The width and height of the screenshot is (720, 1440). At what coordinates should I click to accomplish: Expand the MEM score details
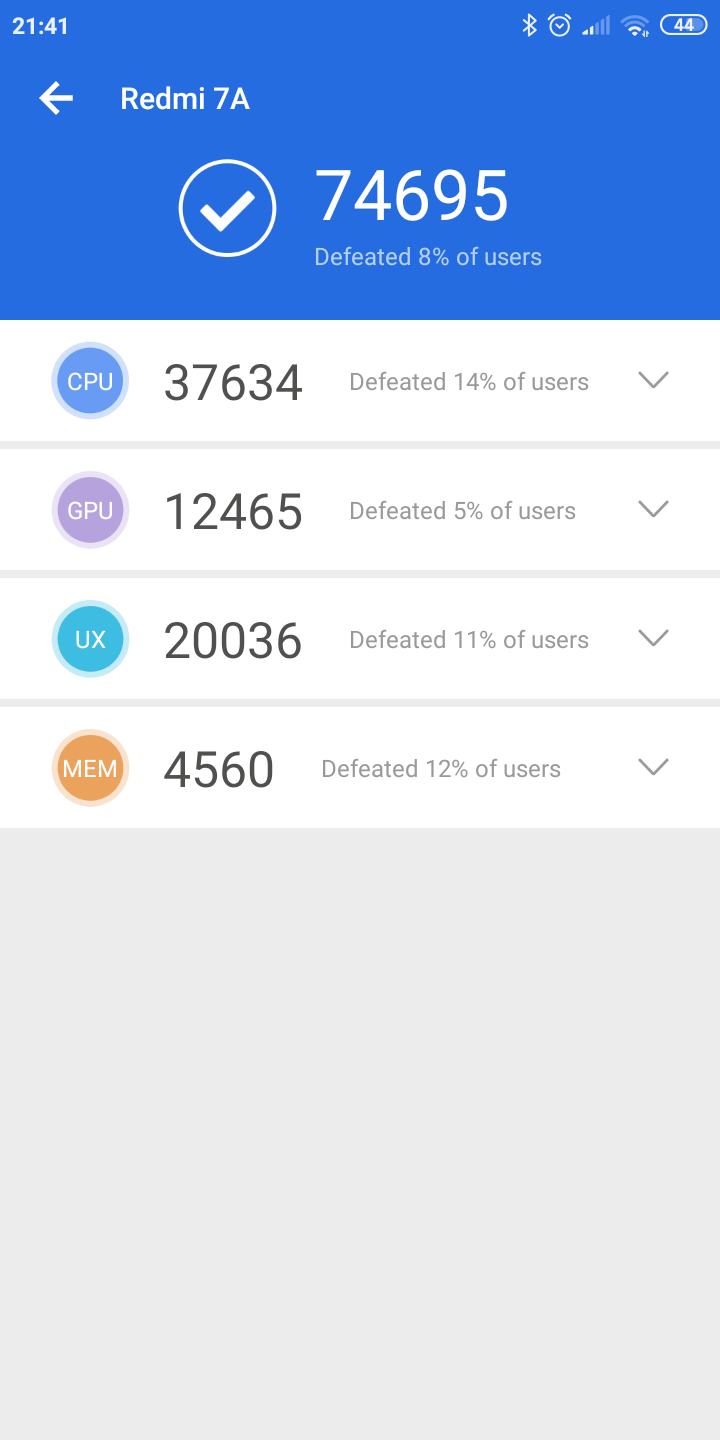[652, 767]
